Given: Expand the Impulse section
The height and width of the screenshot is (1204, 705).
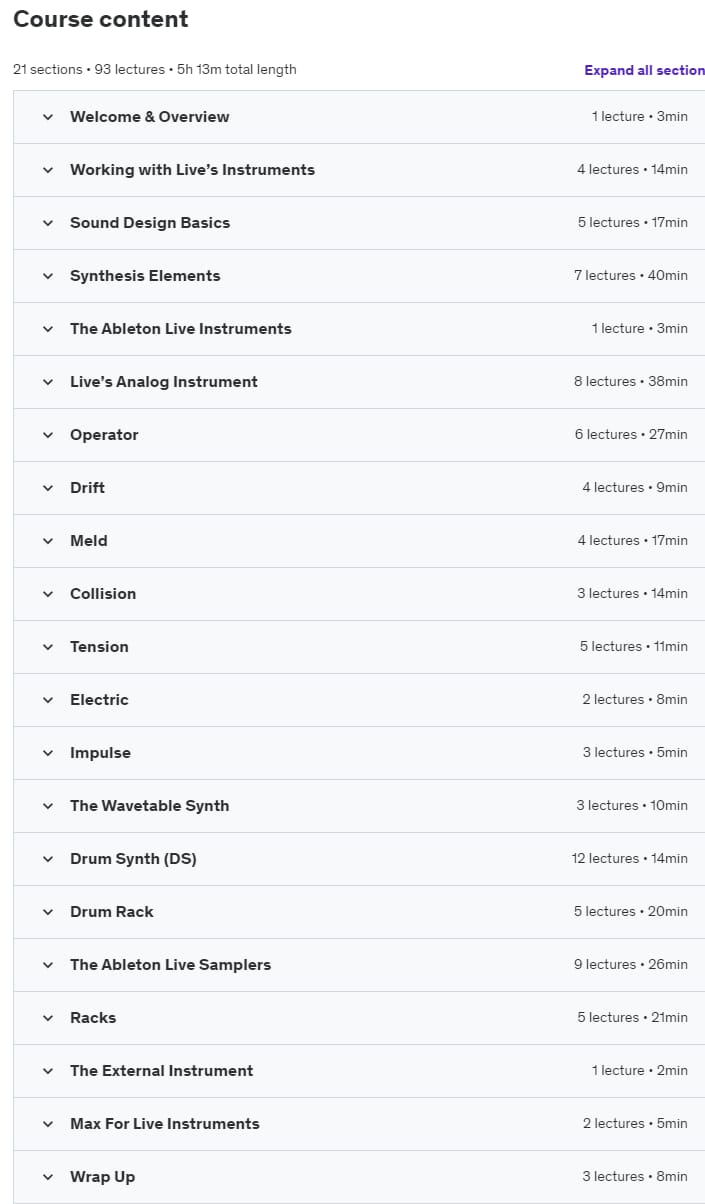Looking at the screenshot, I should click(x=359, y=753).
